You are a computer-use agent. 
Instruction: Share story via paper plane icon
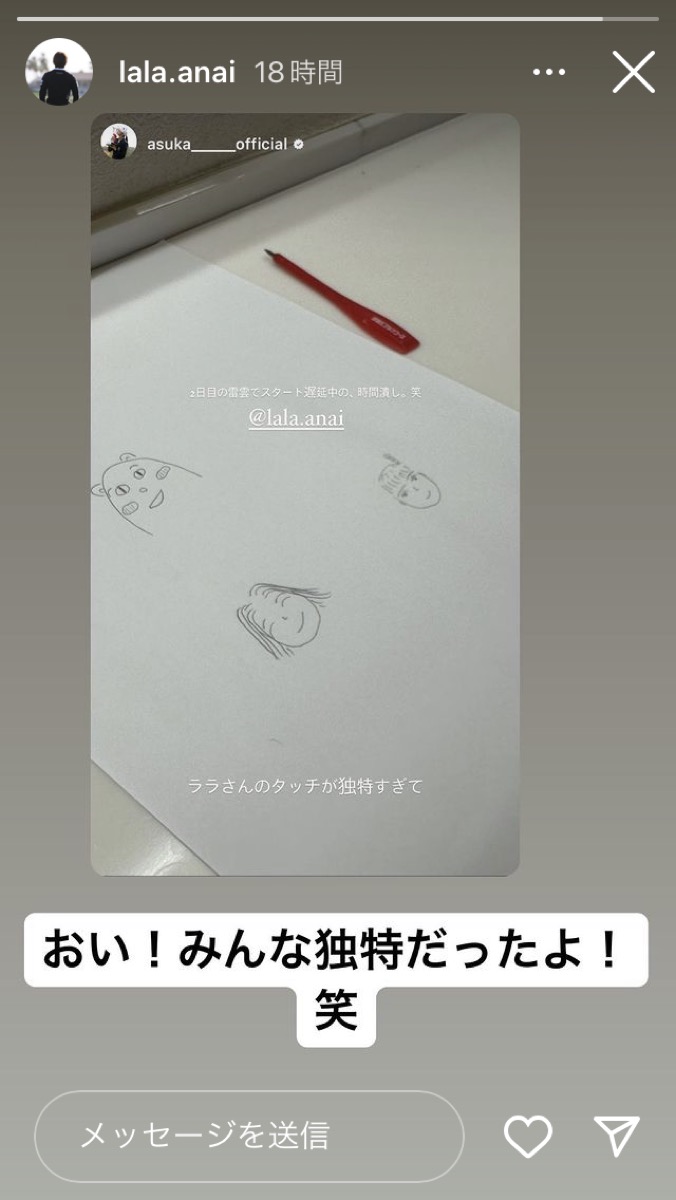[616, 1135]
